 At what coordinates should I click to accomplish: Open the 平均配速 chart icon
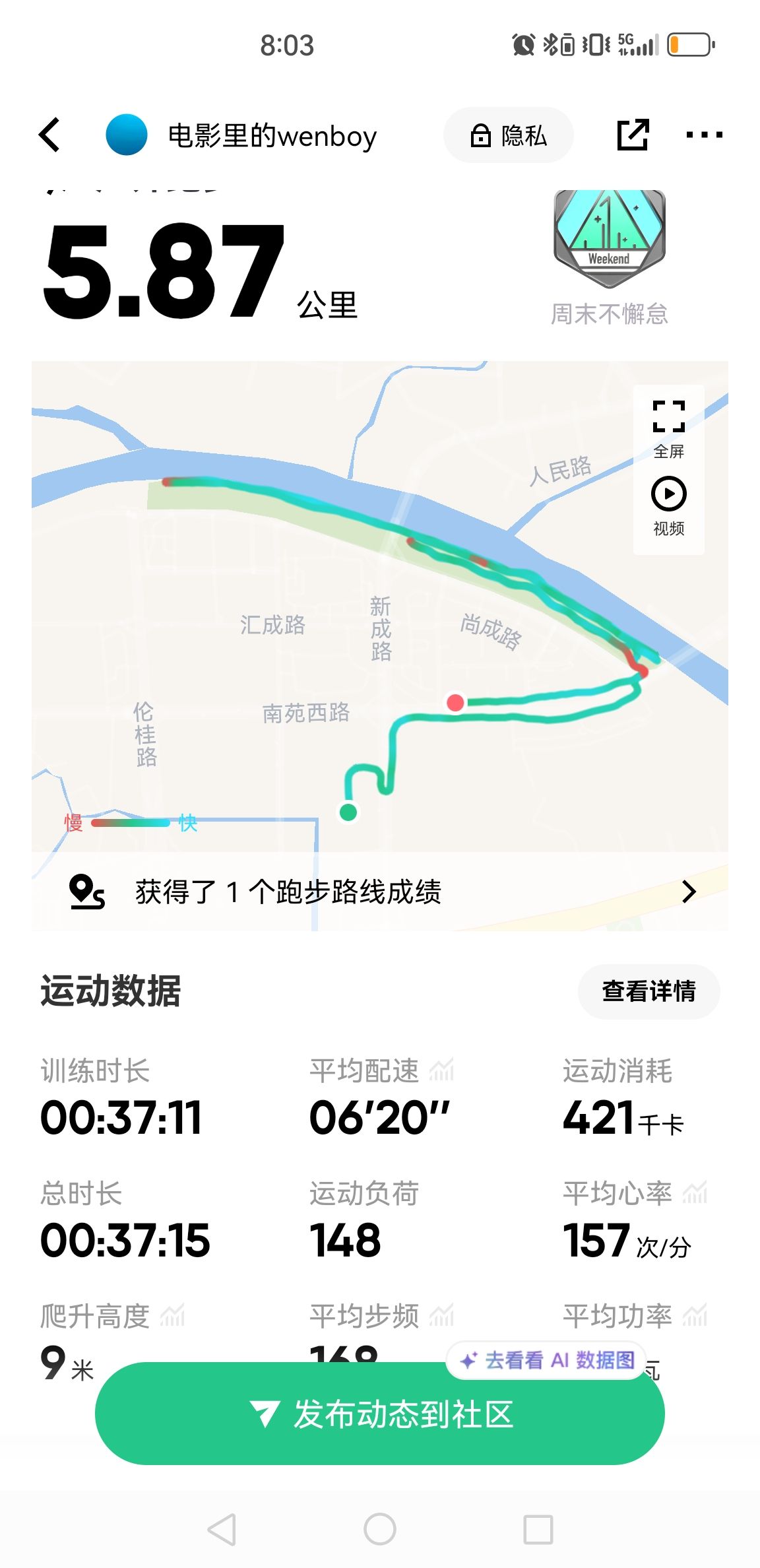tap(441, 1070)
